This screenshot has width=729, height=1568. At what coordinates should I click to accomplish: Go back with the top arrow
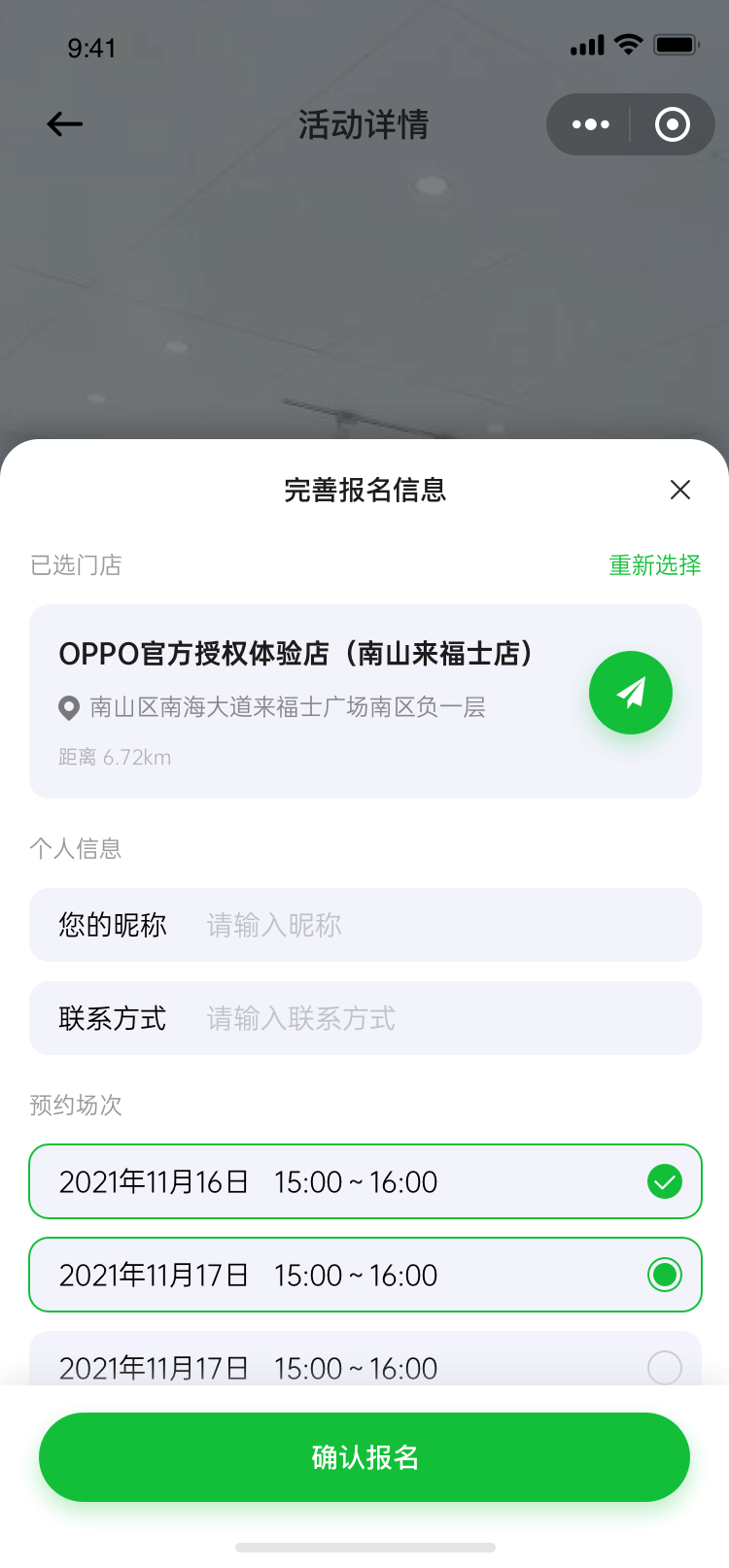coord(65,124)
